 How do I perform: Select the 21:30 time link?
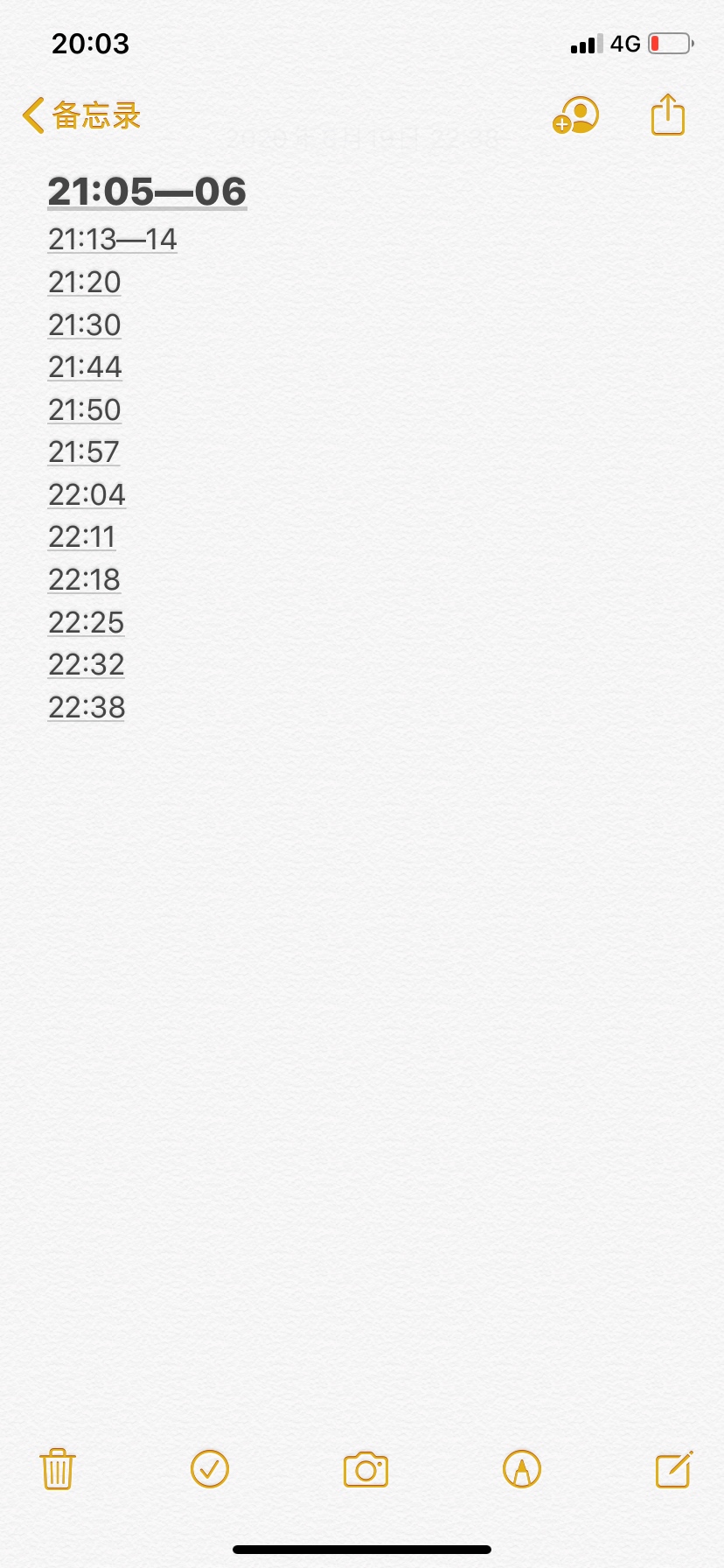(x=85, y=325)
